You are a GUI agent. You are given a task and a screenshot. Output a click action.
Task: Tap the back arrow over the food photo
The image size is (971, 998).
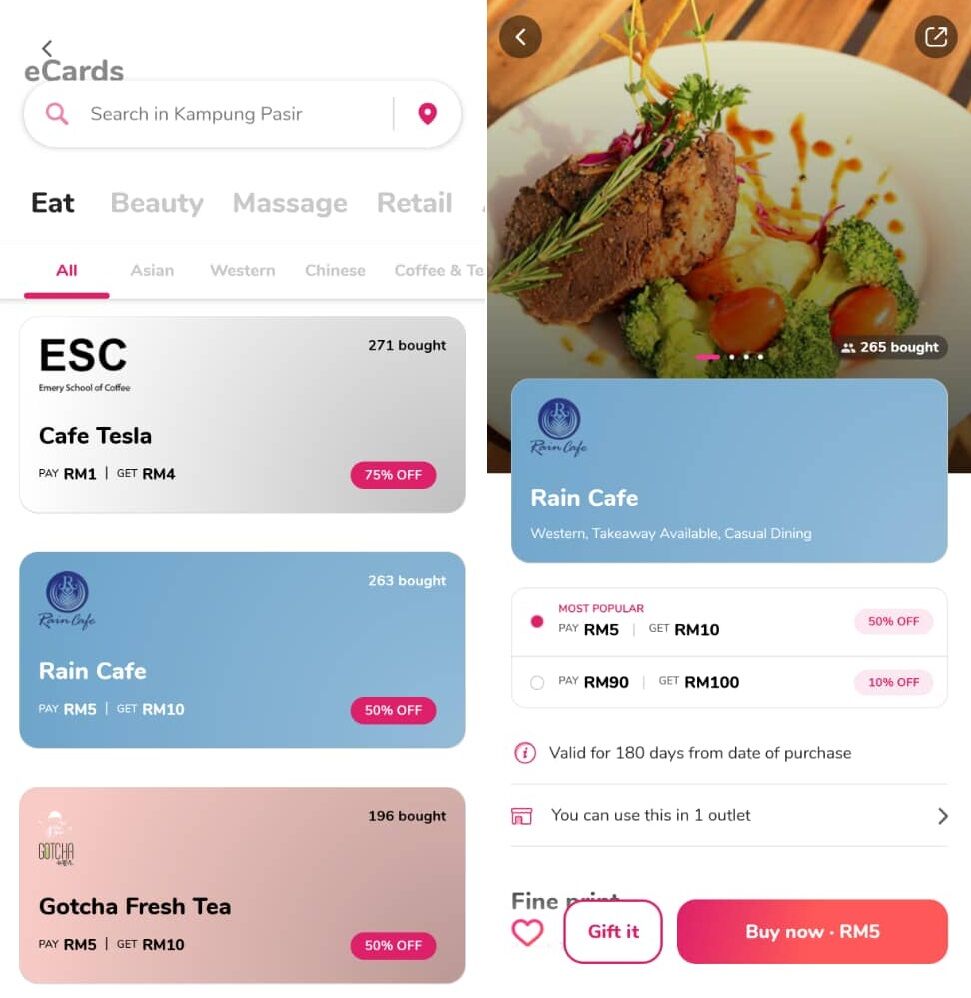(x=520, y=38)
